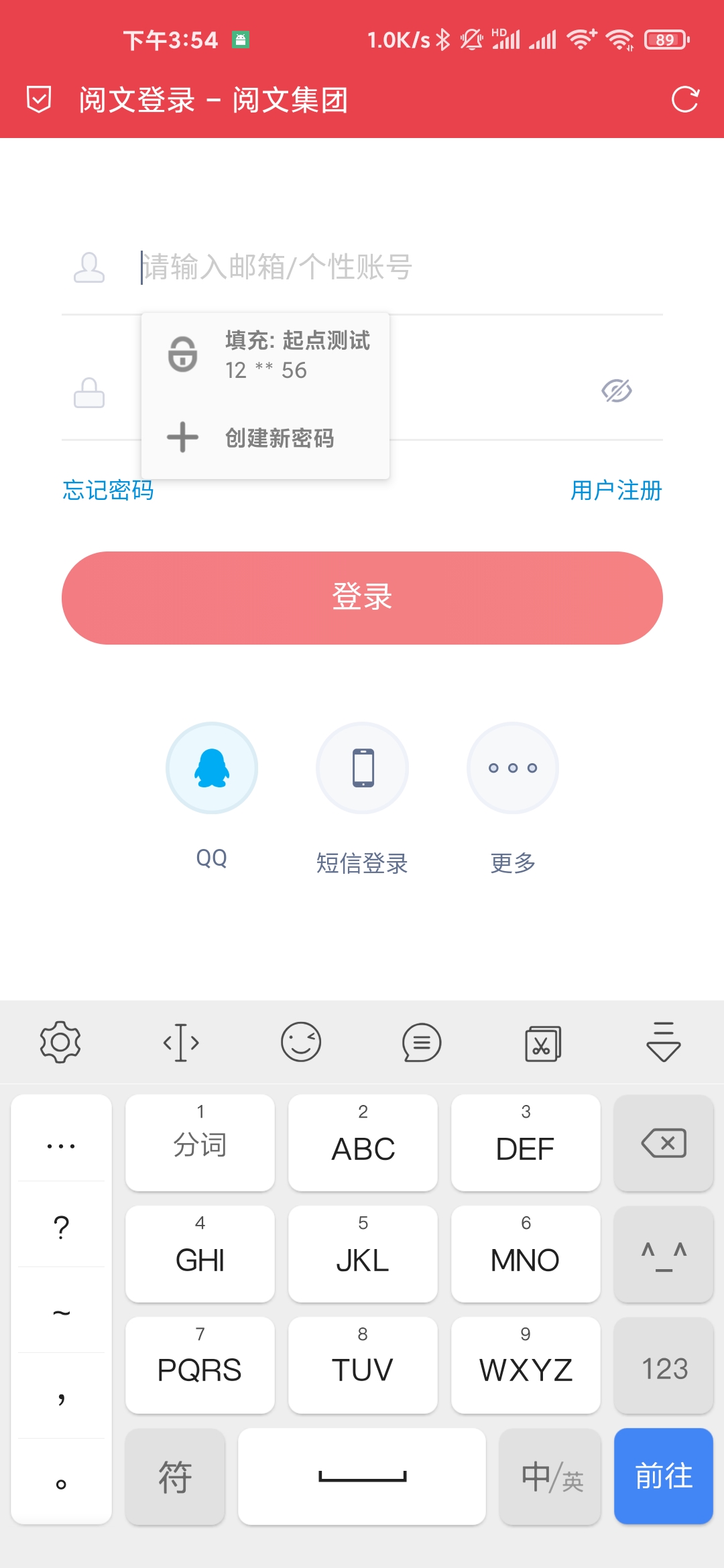Image resolution: width=724 pixels, height=1568 pixels.
Task: Open keyboard settings gear
Action: tap(60, 1042)
